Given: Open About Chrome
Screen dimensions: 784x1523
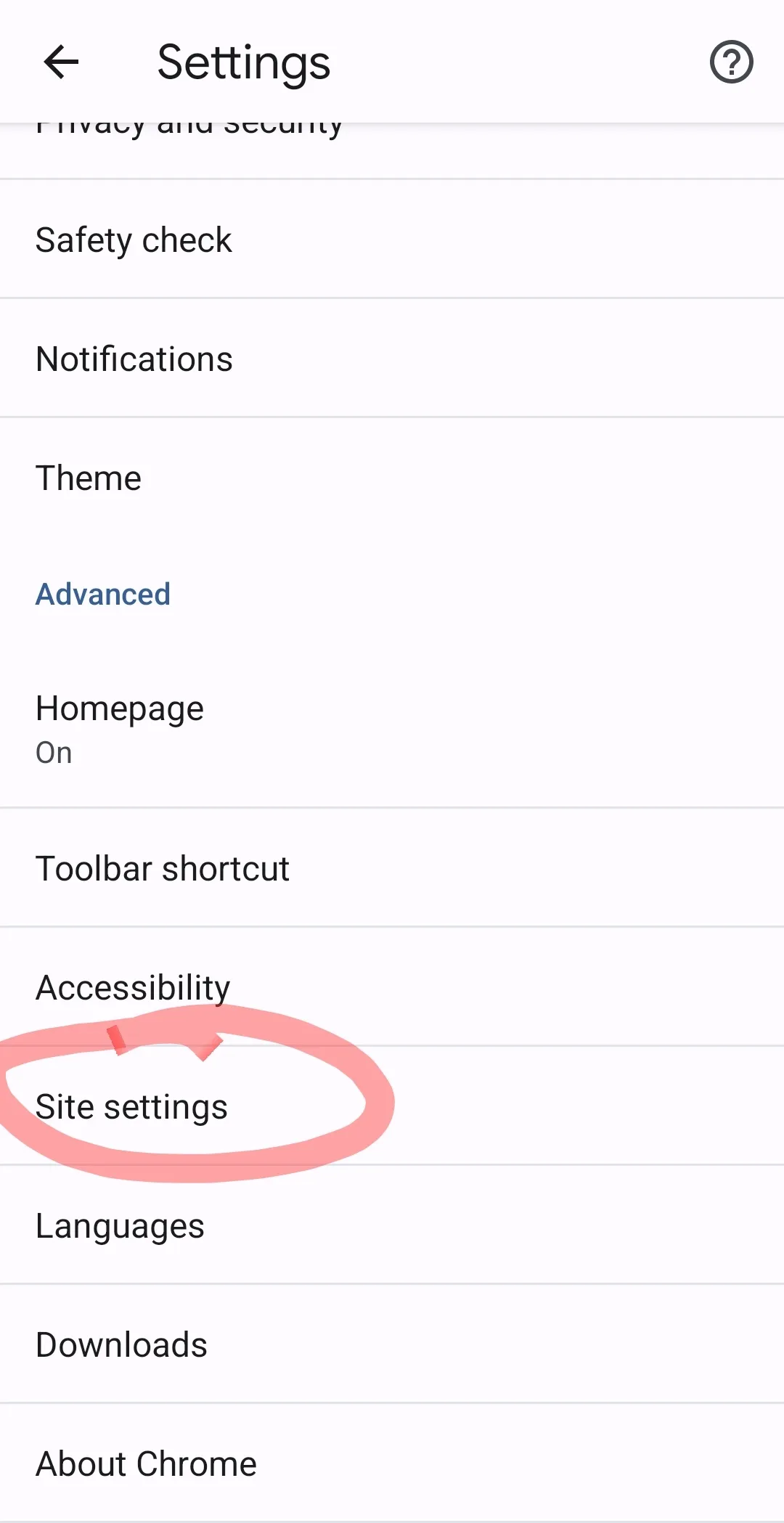Looking at the screenshot, I should coord(392,1463).
